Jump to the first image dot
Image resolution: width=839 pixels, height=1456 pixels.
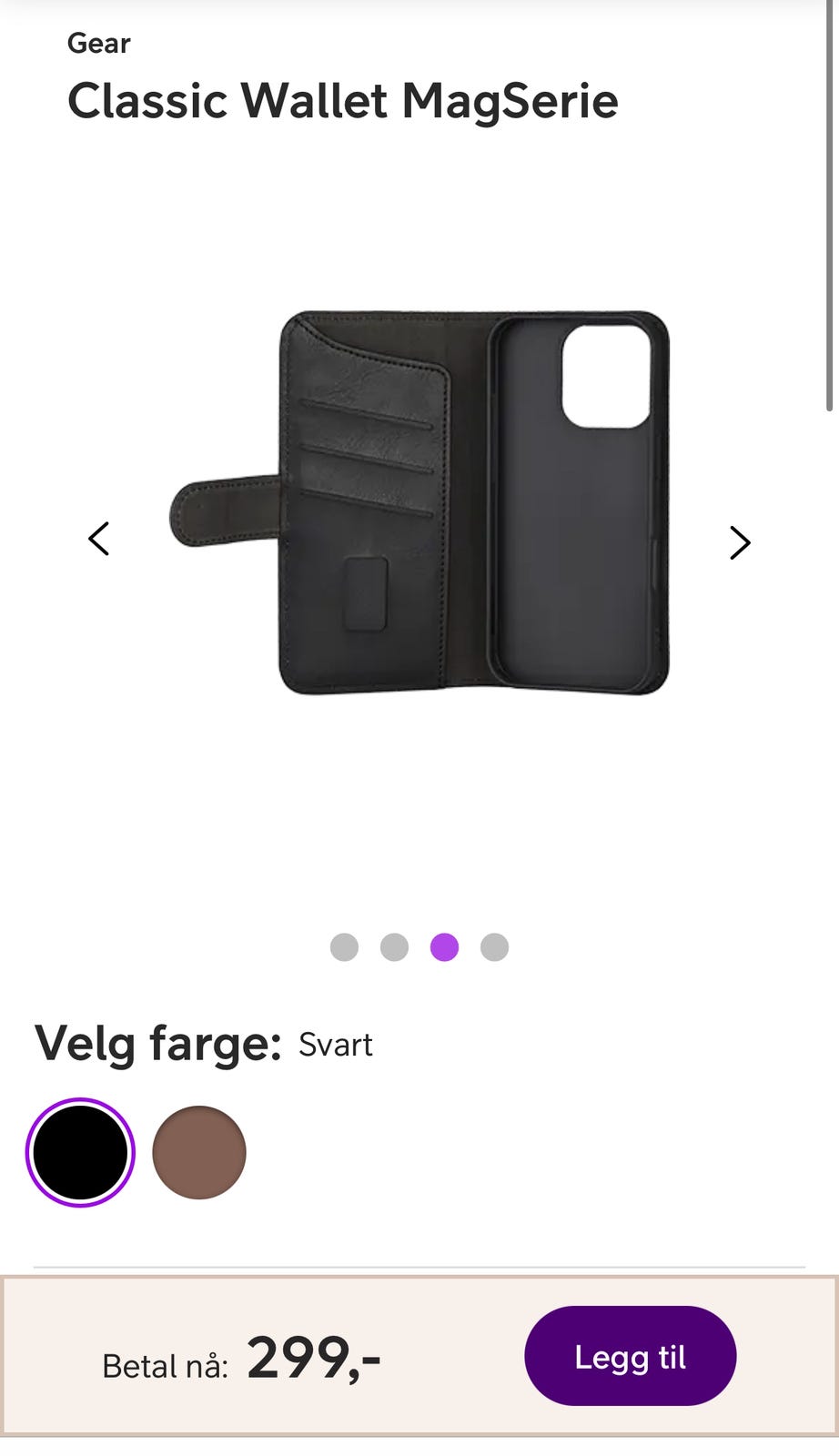coord(344,947)
